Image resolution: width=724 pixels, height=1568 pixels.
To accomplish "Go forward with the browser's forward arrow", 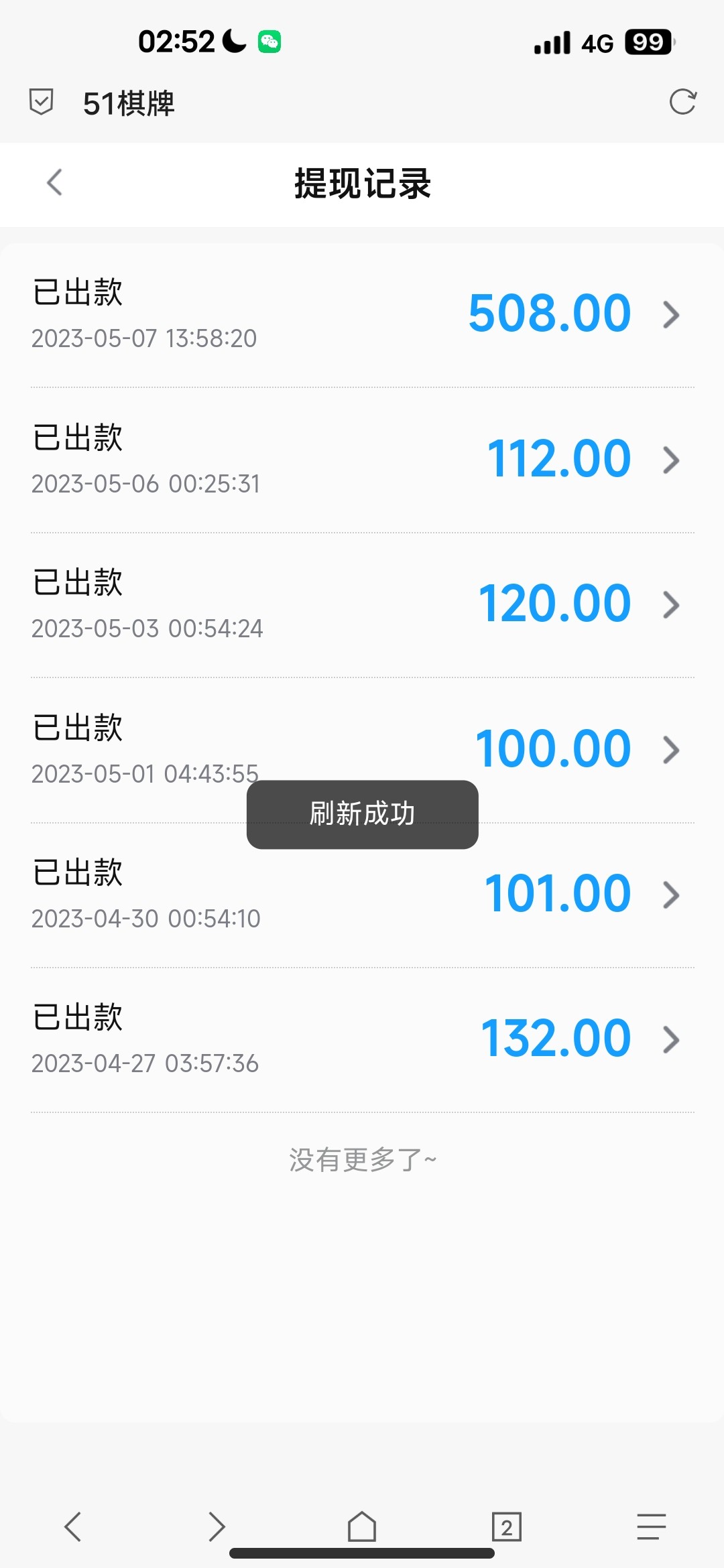I will coord(217,1527).
